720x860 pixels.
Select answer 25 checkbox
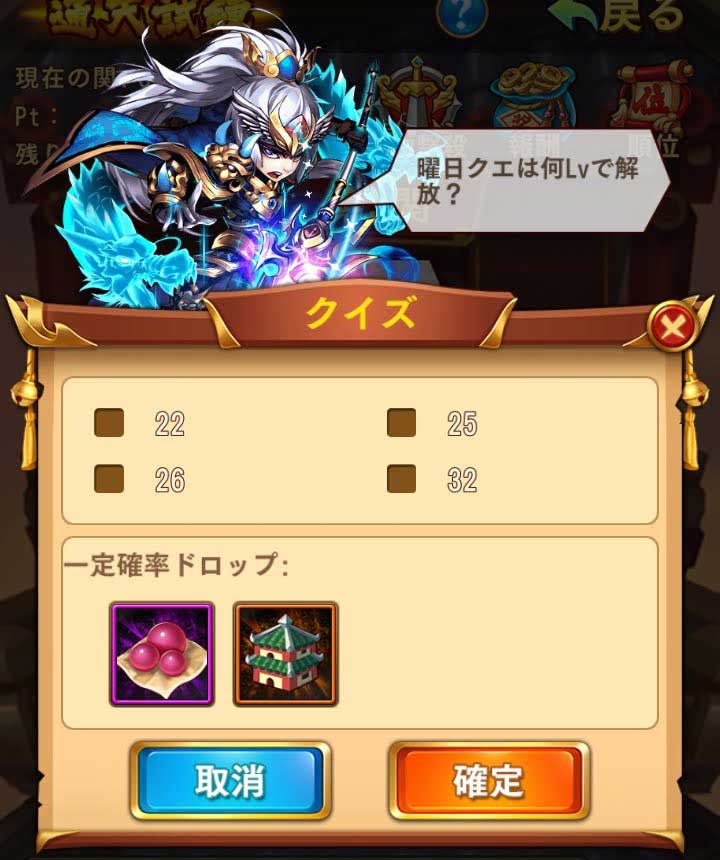401,423
